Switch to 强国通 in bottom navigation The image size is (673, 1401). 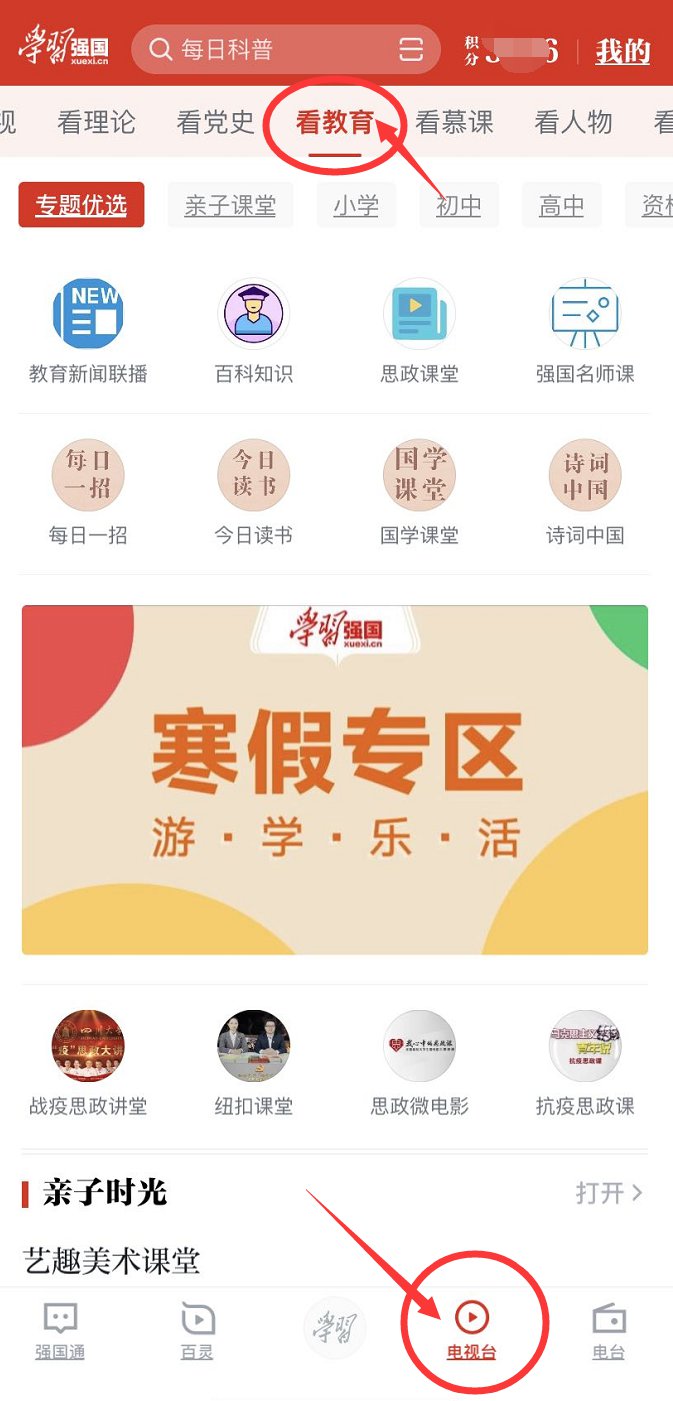click(x=60, y=1332)
